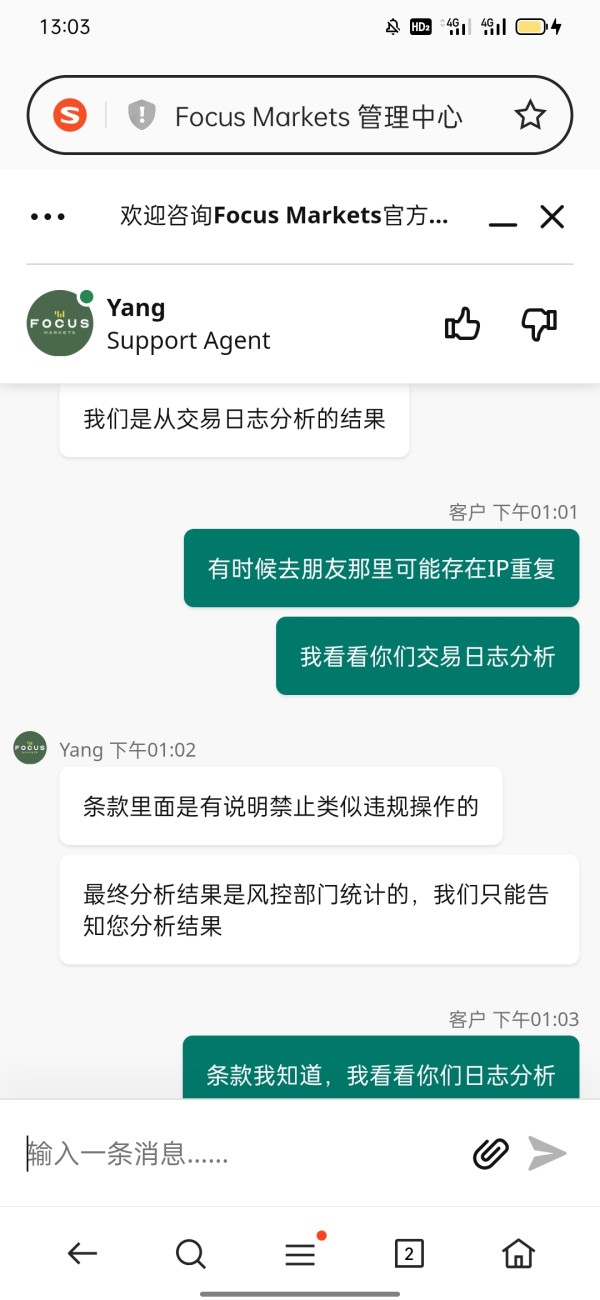Attach a file with the paperclip
Screen dimensions: 600x1300
[490, 1154]
